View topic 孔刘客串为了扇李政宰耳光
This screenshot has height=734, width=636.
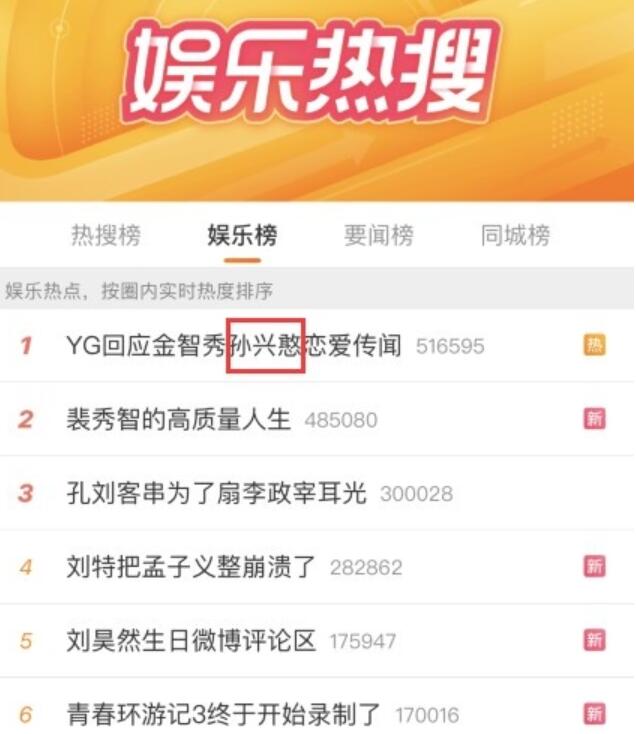point(216,493)
